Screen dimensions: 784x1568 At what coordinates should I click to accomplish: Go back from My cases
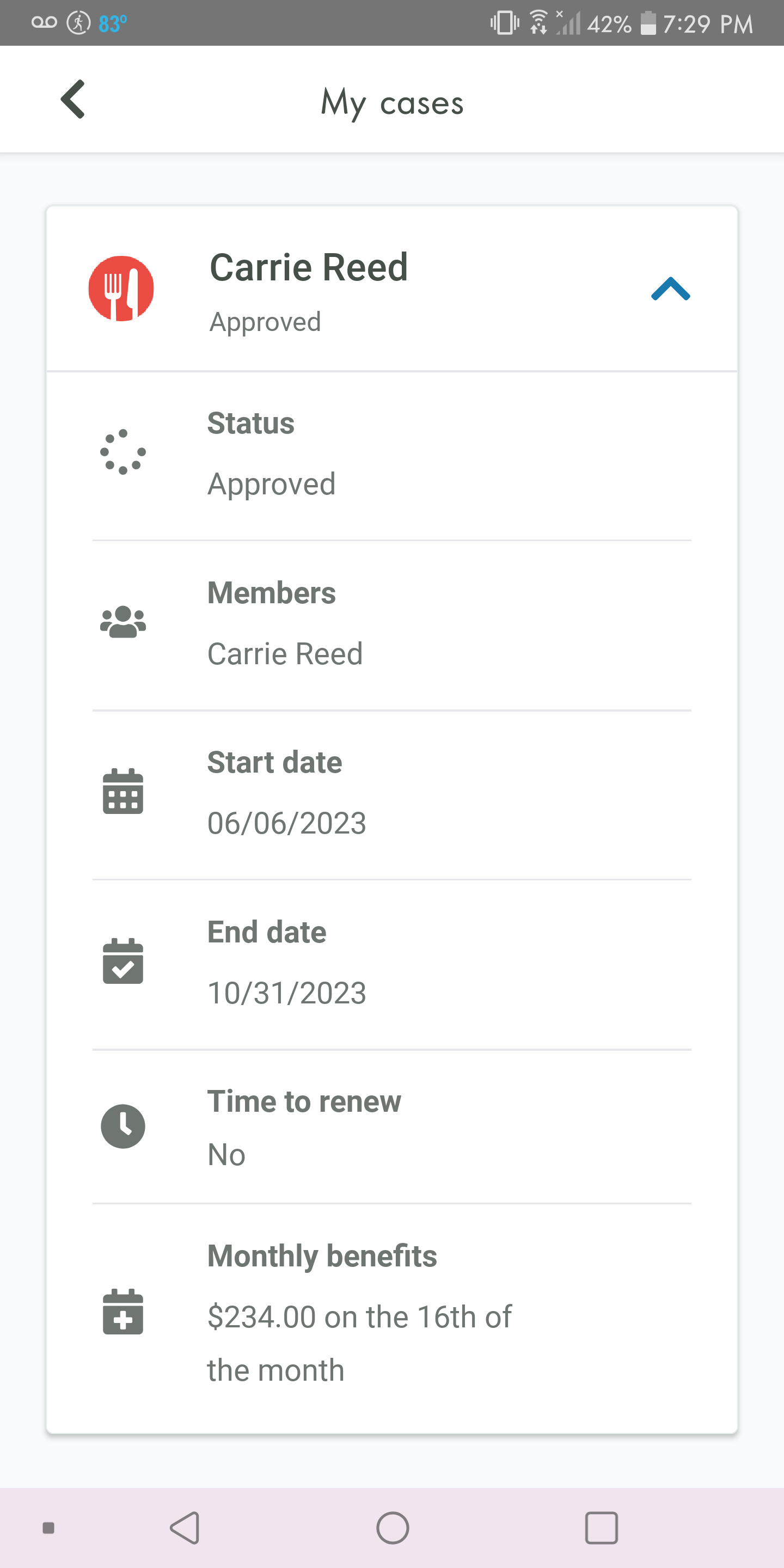(x=73, y=99)
